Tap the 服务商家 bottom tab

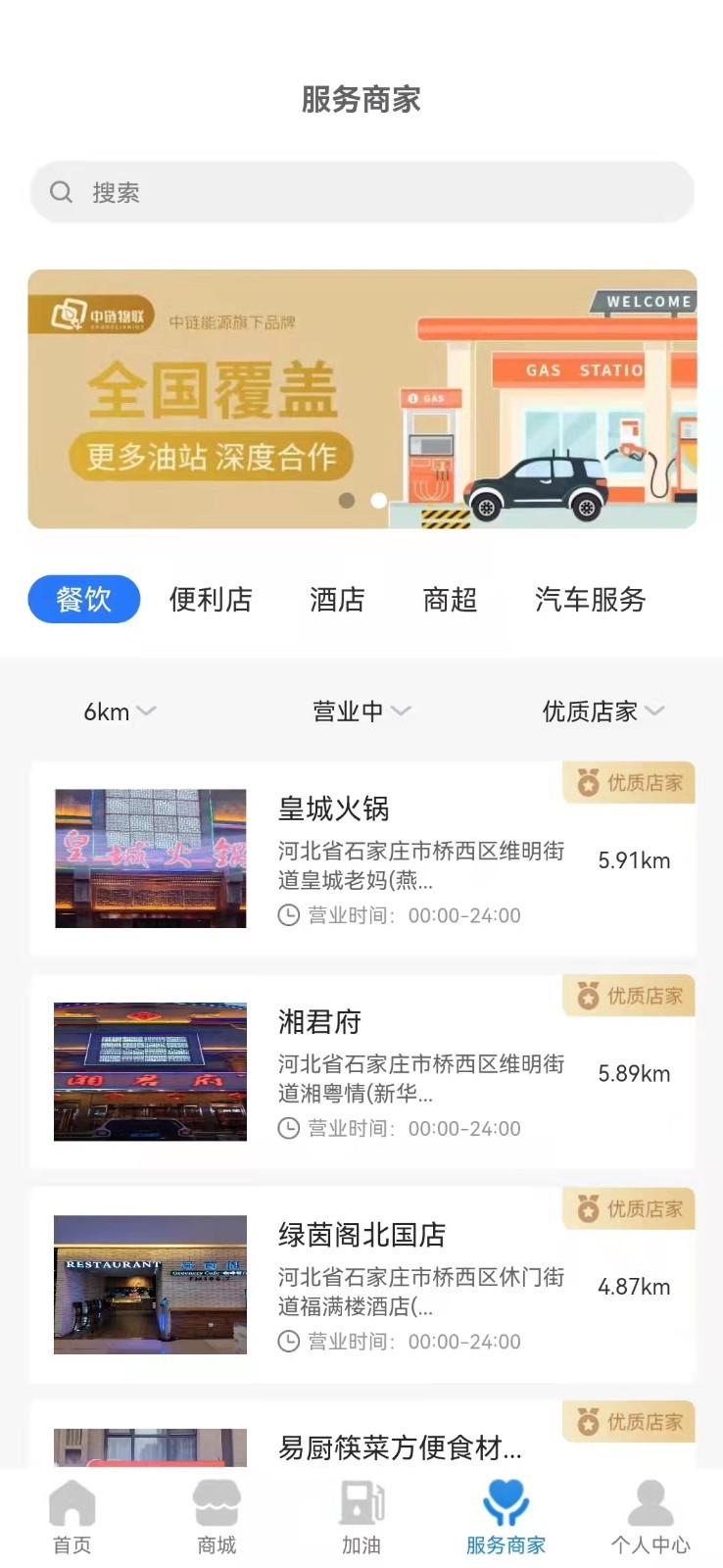point(506,1518)
